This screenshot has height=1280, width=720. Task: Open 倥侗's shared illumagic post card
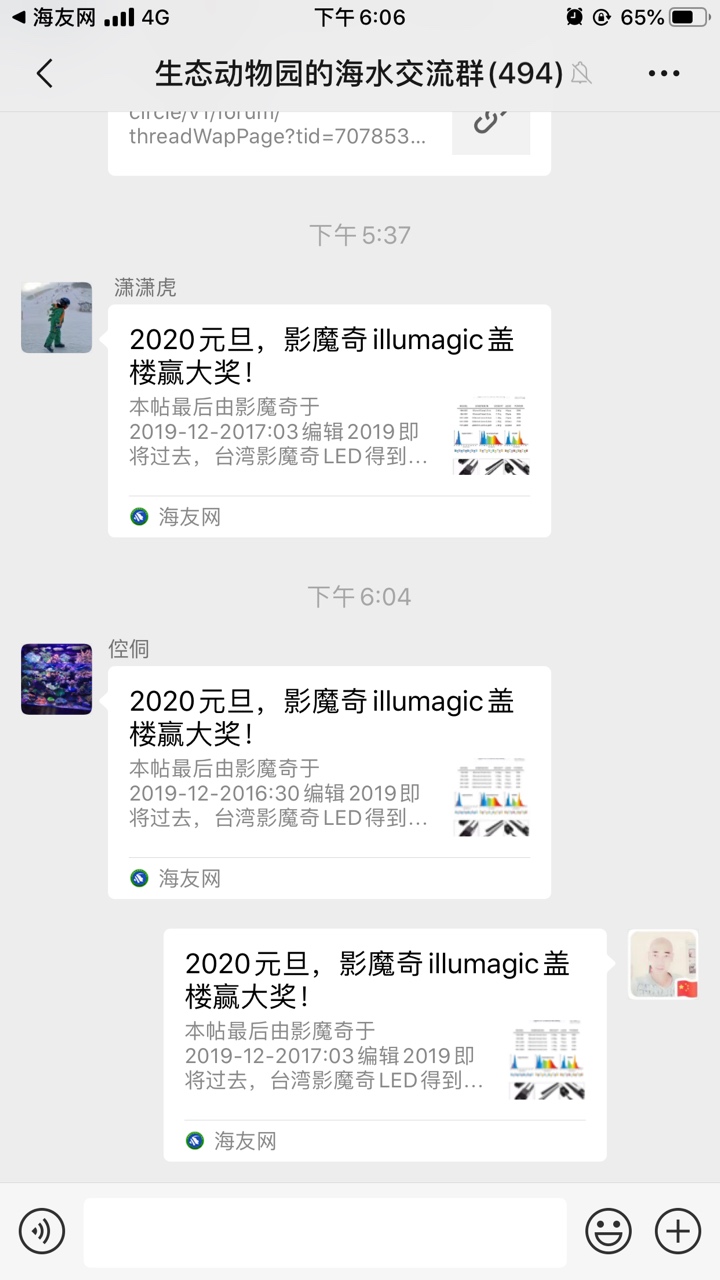329,782
